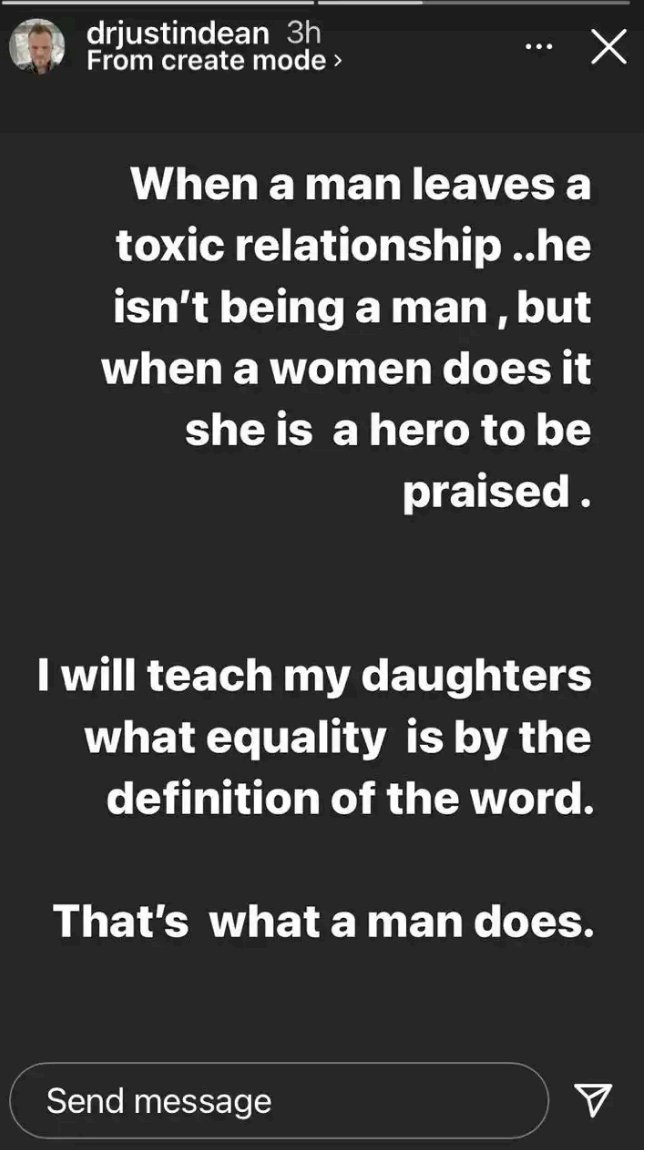
Task: Focus the Send message field
Action: (278, 1100)
